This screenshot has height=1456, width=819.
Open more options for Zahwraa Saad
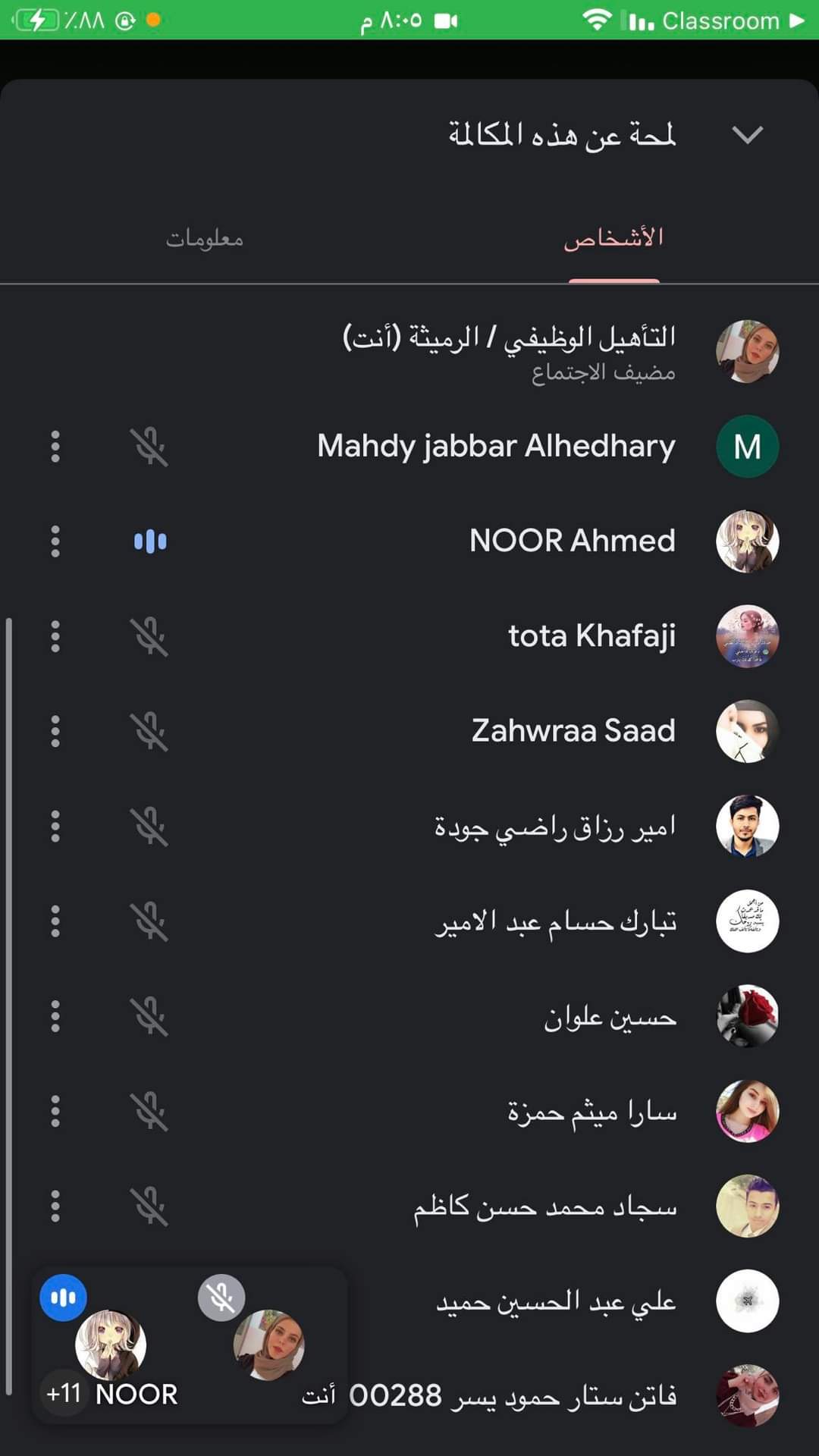[x=55, y=731]
